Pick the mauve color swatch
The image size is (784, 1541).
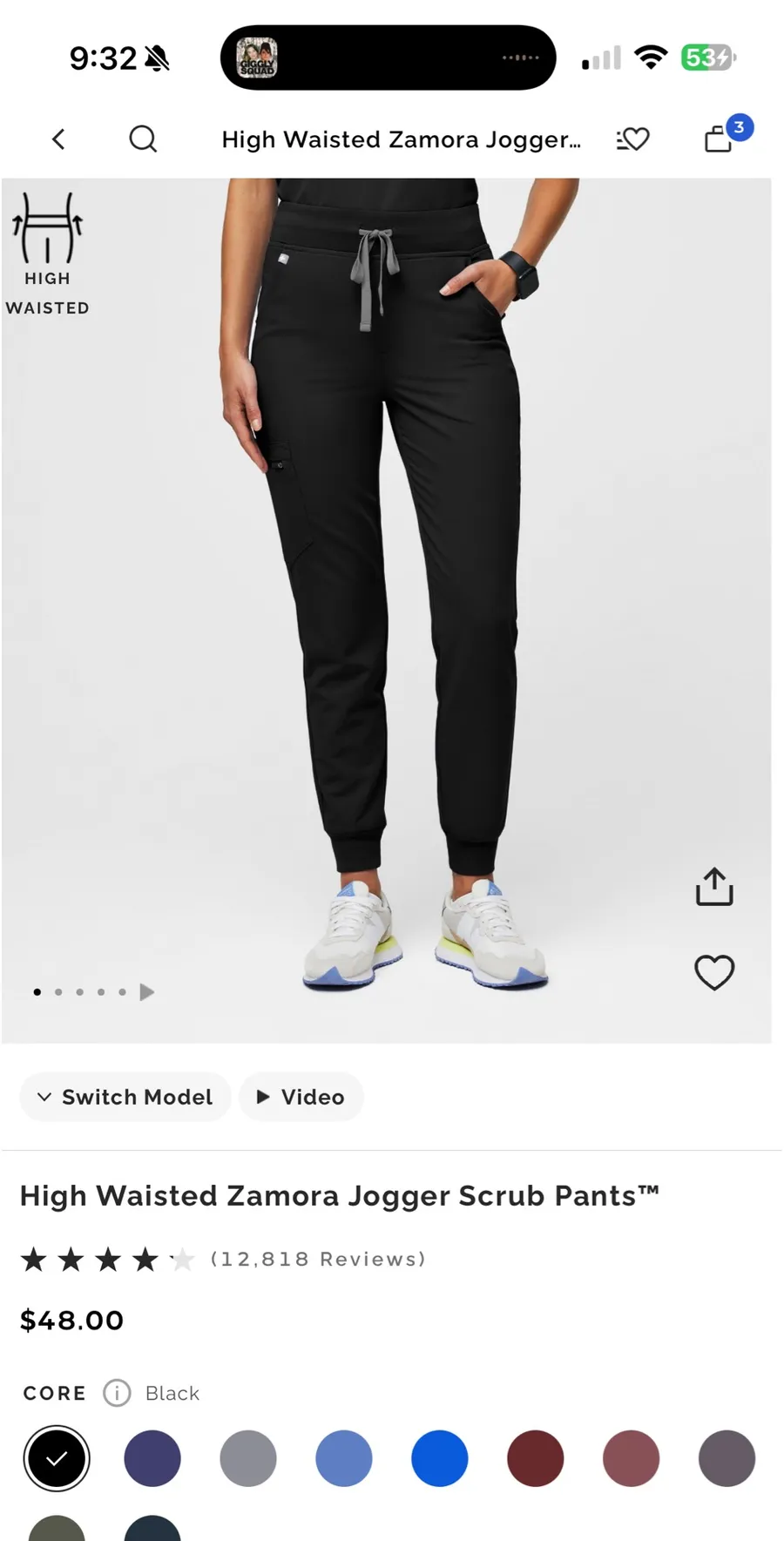pyautogui.click(x=632, y=1458)
